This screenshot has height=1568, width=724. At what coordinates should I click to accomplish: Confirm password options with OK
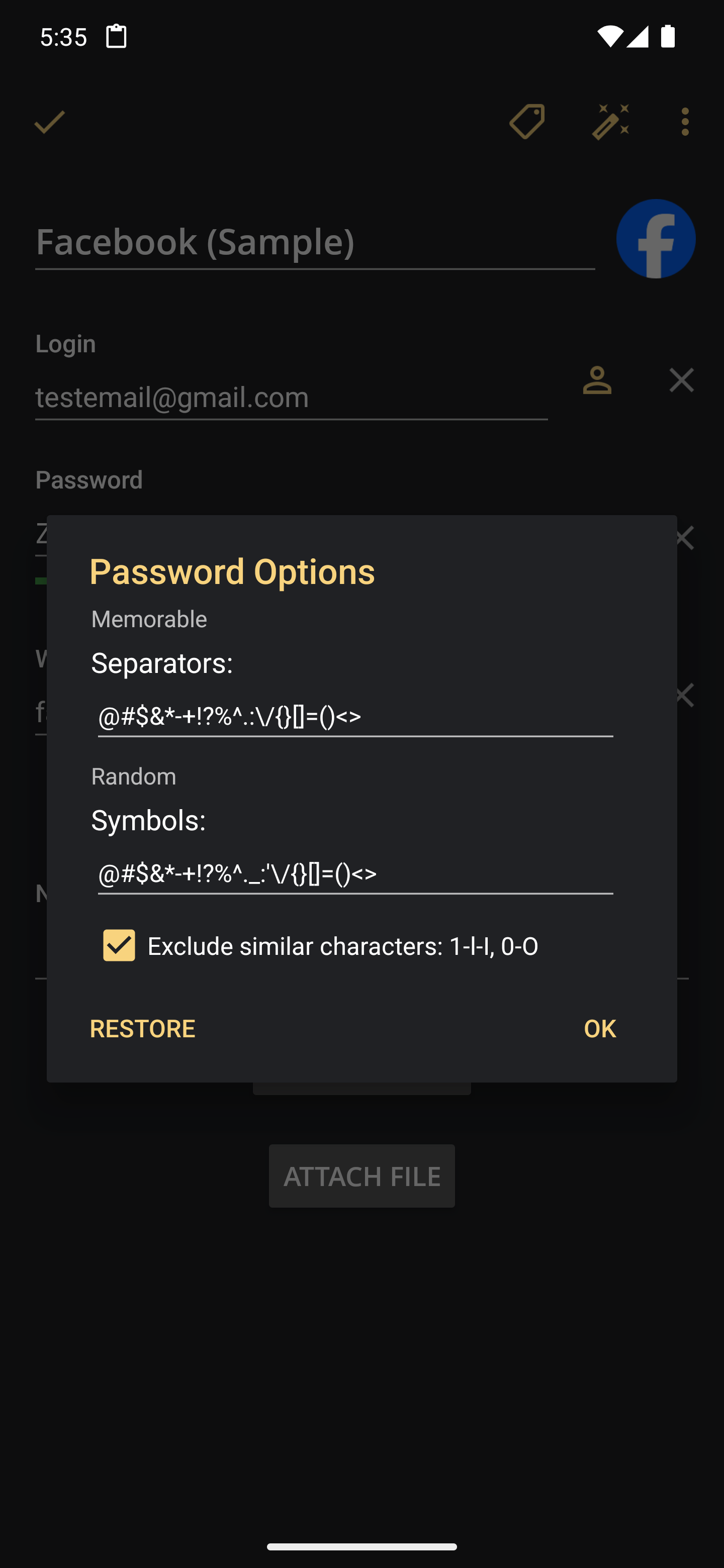pos(600,1028)
